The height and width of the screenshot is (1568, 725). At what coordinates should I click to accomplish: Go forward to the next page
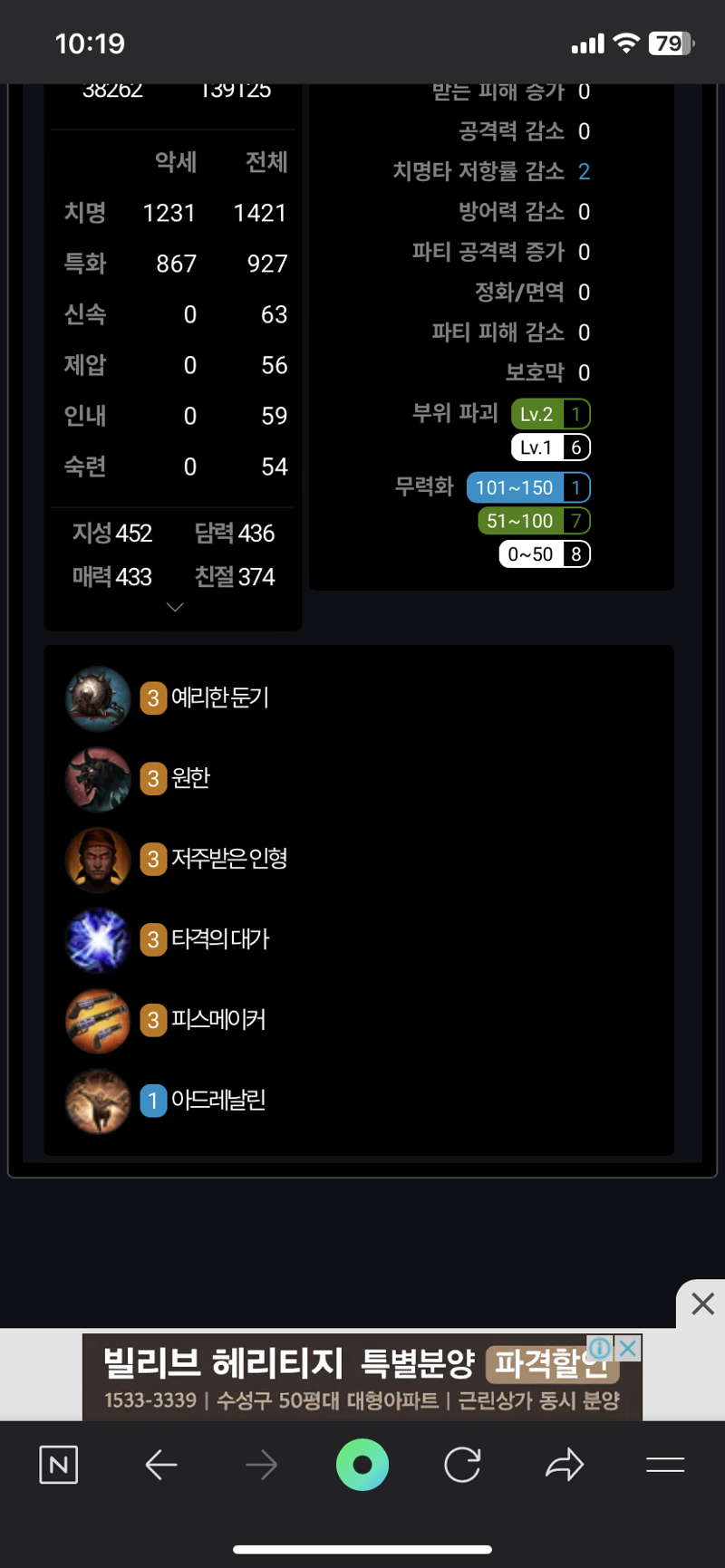(x=262, y=1465)
